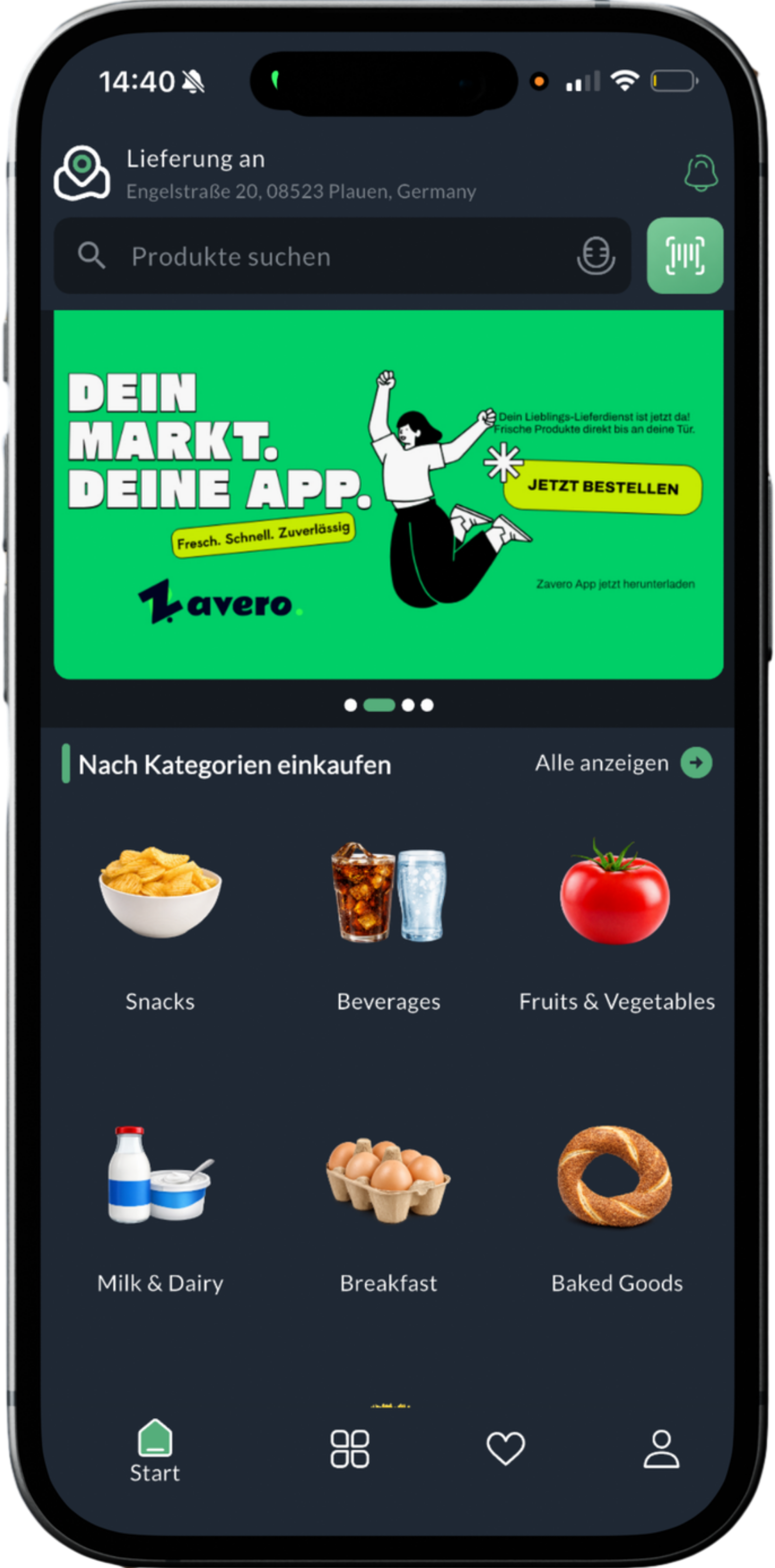Tap the Produkte suchen search field
Image resolution: width=775 pixels, height=1568 pixels.
tap(329, 256)
